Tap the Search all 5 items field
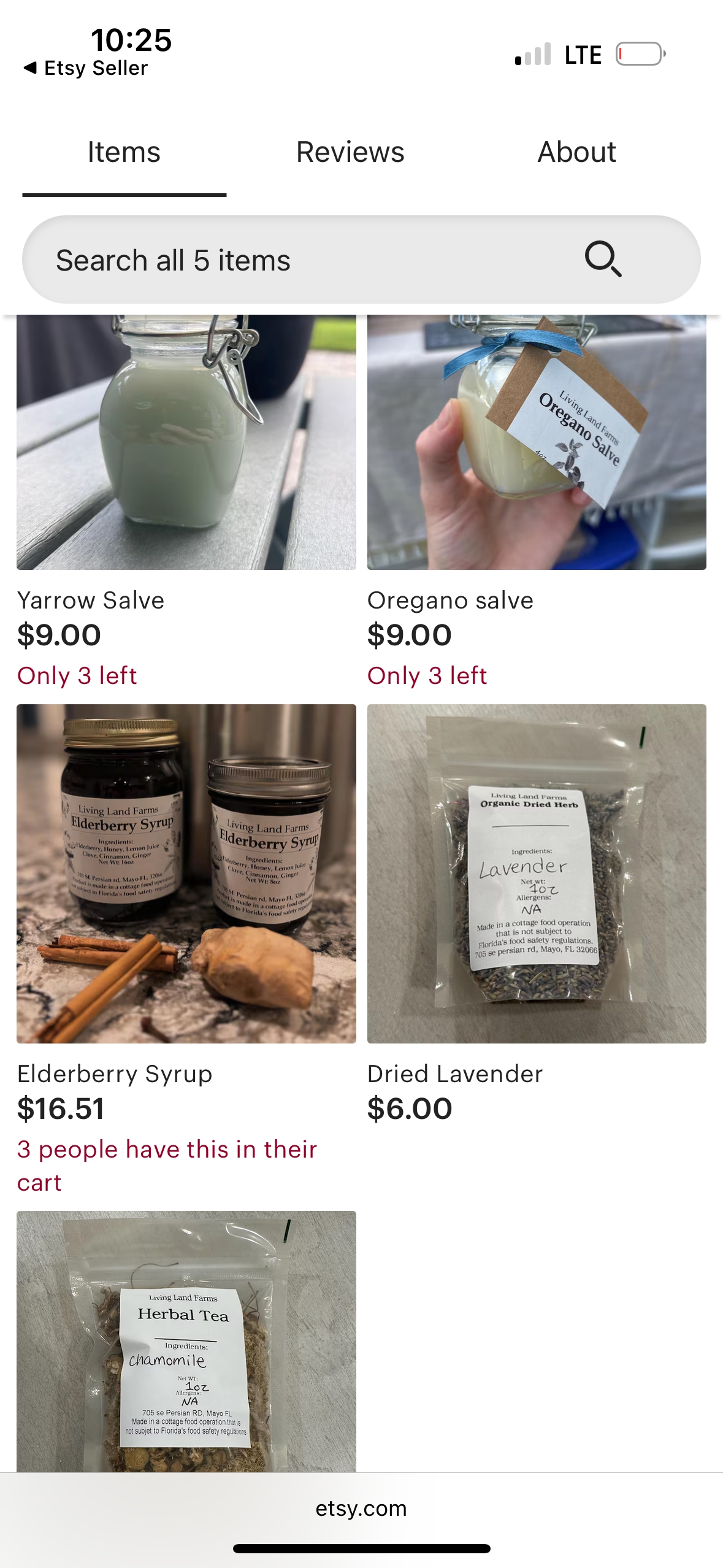Viewport: 723px width, 1568px height. pos(294,260)
